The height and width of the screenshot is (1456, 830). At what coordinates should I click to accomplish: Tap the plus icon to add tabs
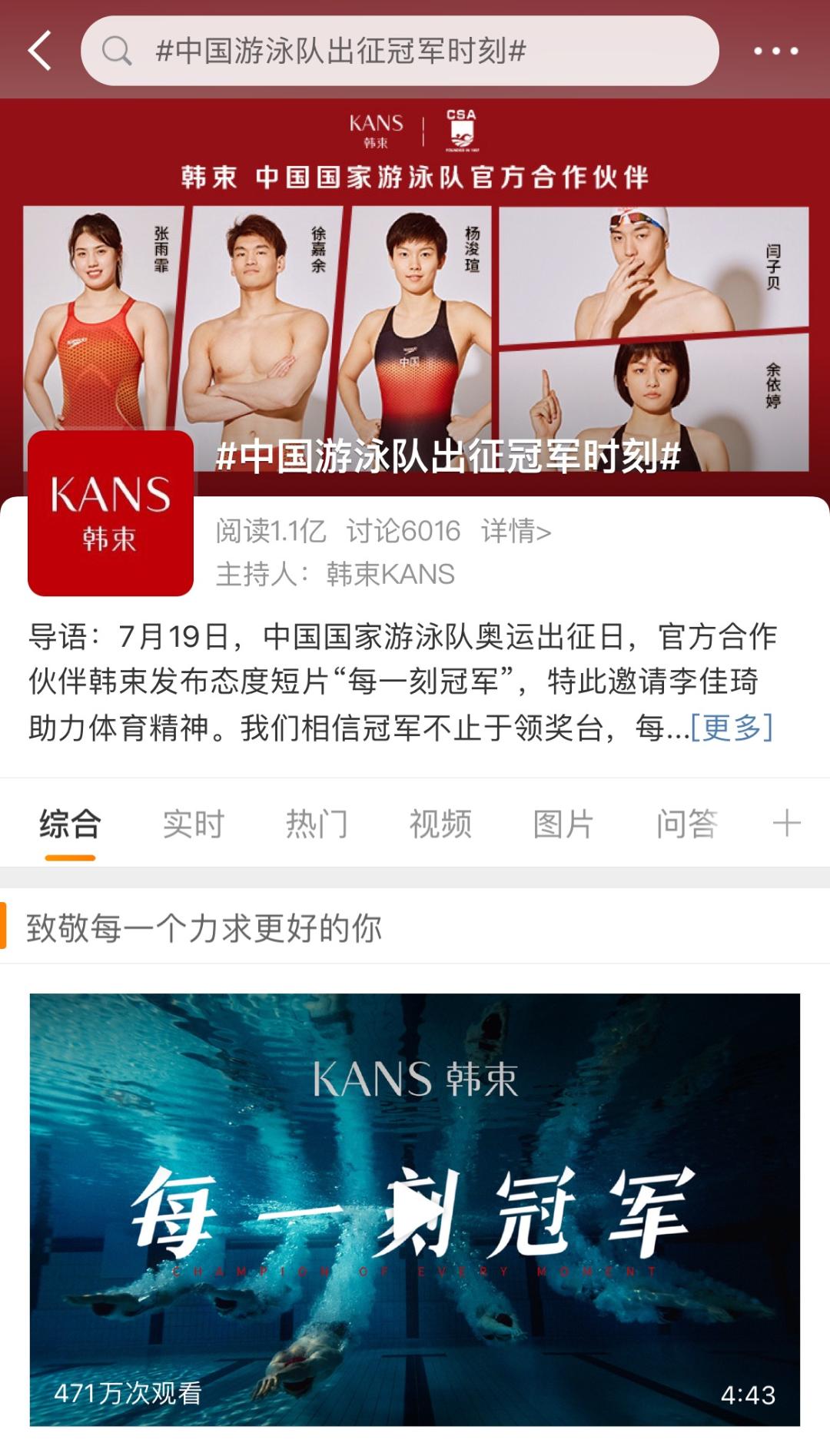786,824
